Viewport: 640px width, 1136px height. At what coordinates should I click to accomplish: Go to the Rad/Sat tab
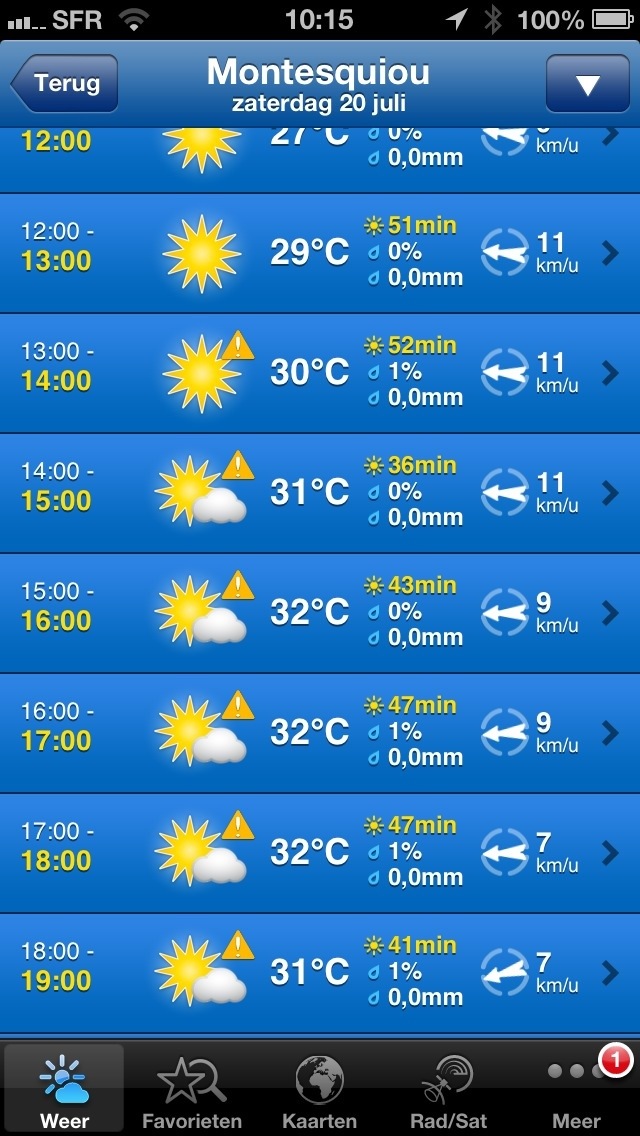tap(448, 1089)
